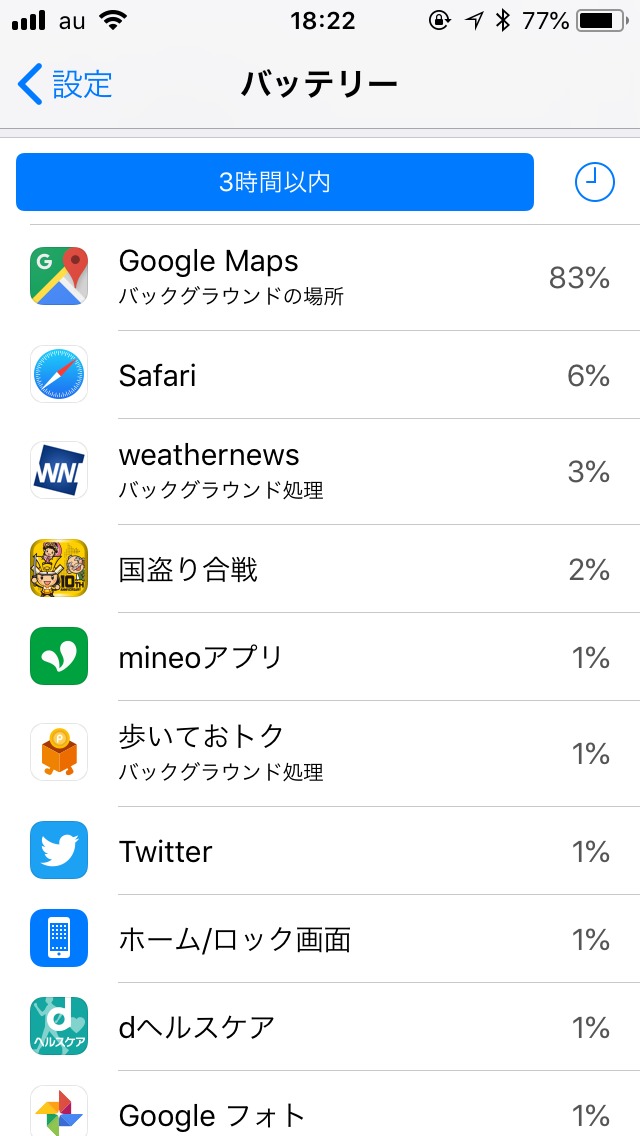Image resolution: width=640 pixels, height=1136 pixels.
Task: Open the Google Maps battery row
Action: click(x=320, y=276)
